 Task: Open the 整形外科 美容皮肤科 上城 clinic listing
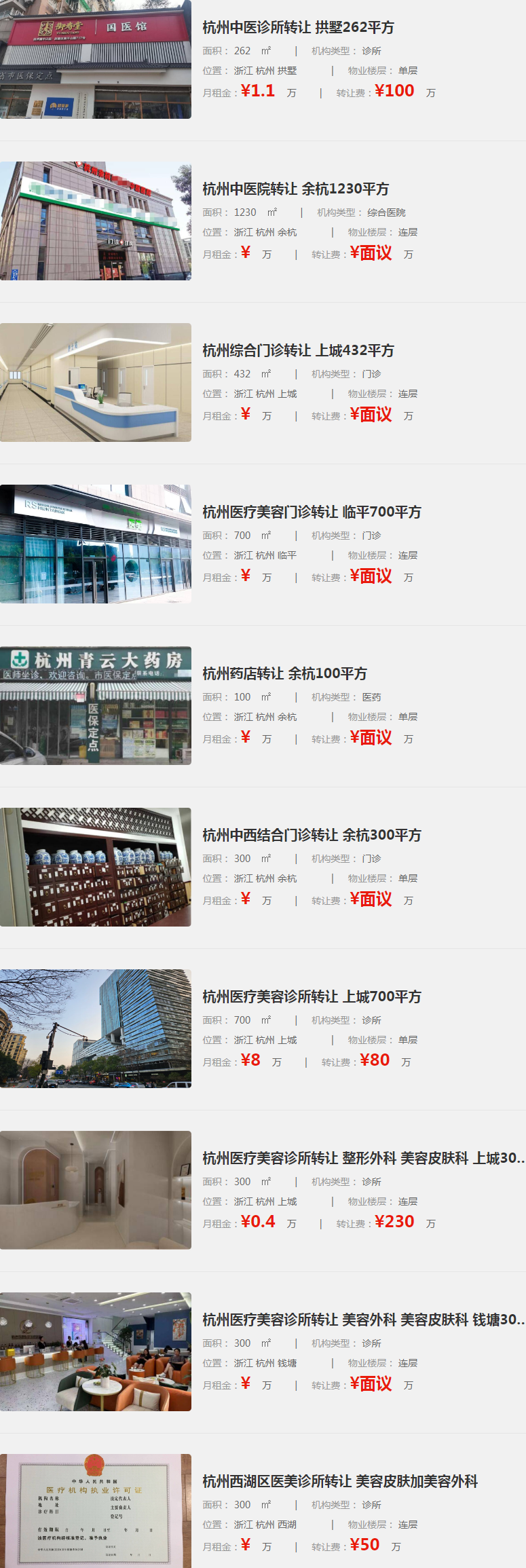[x=362, y=1159]
